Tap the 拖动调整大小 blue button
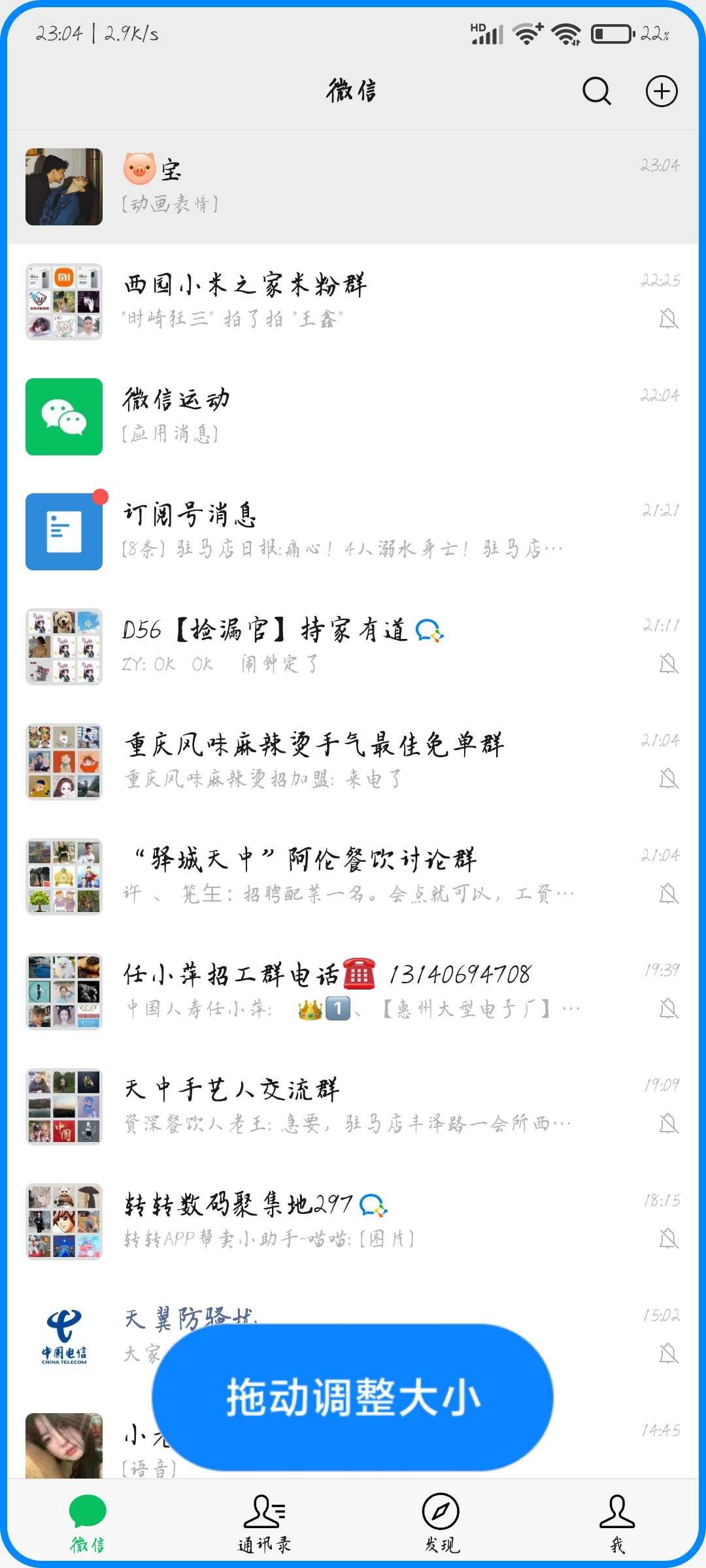 pyautogui.click(x=353, y=1397)
